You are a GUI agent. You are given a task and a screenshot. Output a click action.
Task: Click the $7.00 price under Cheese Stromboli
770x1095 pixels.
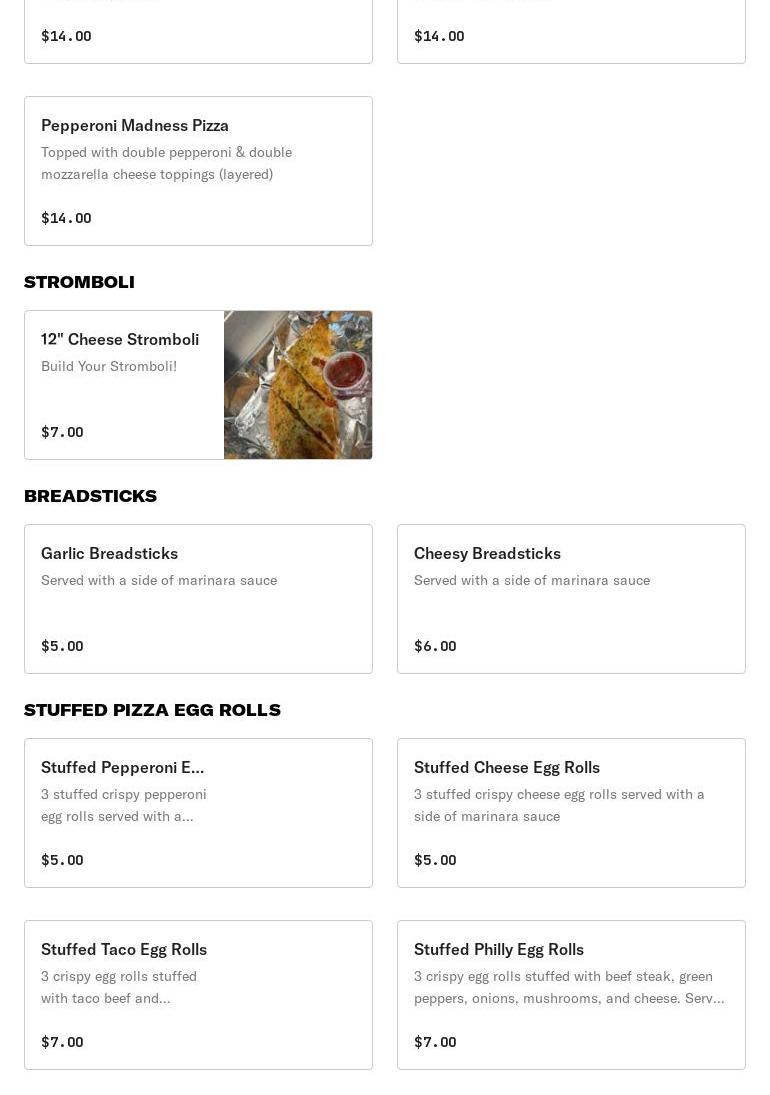coord(62,432)
